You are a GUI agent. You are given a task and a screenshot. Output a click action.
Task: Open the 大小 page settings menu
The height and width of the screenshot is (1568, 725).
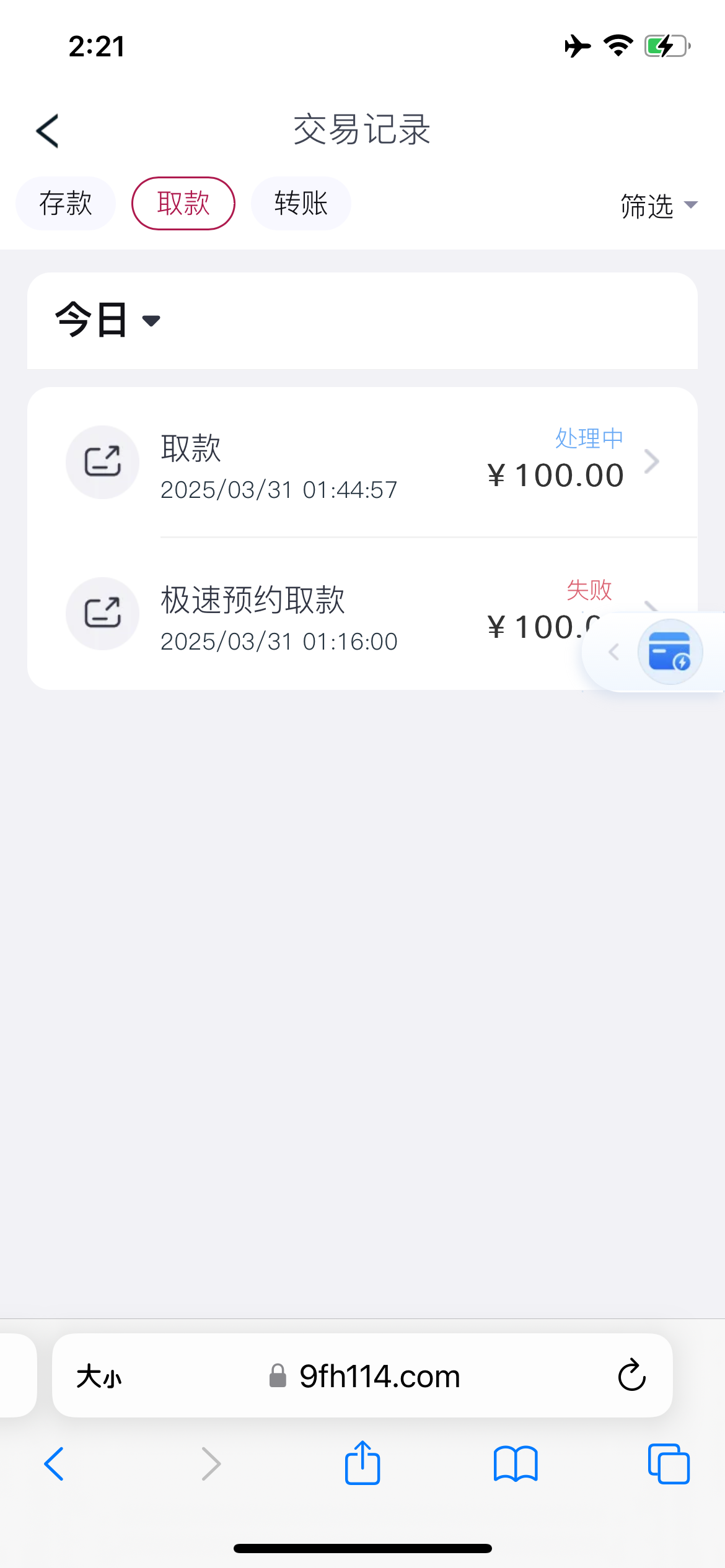(x=99, y=1376)
